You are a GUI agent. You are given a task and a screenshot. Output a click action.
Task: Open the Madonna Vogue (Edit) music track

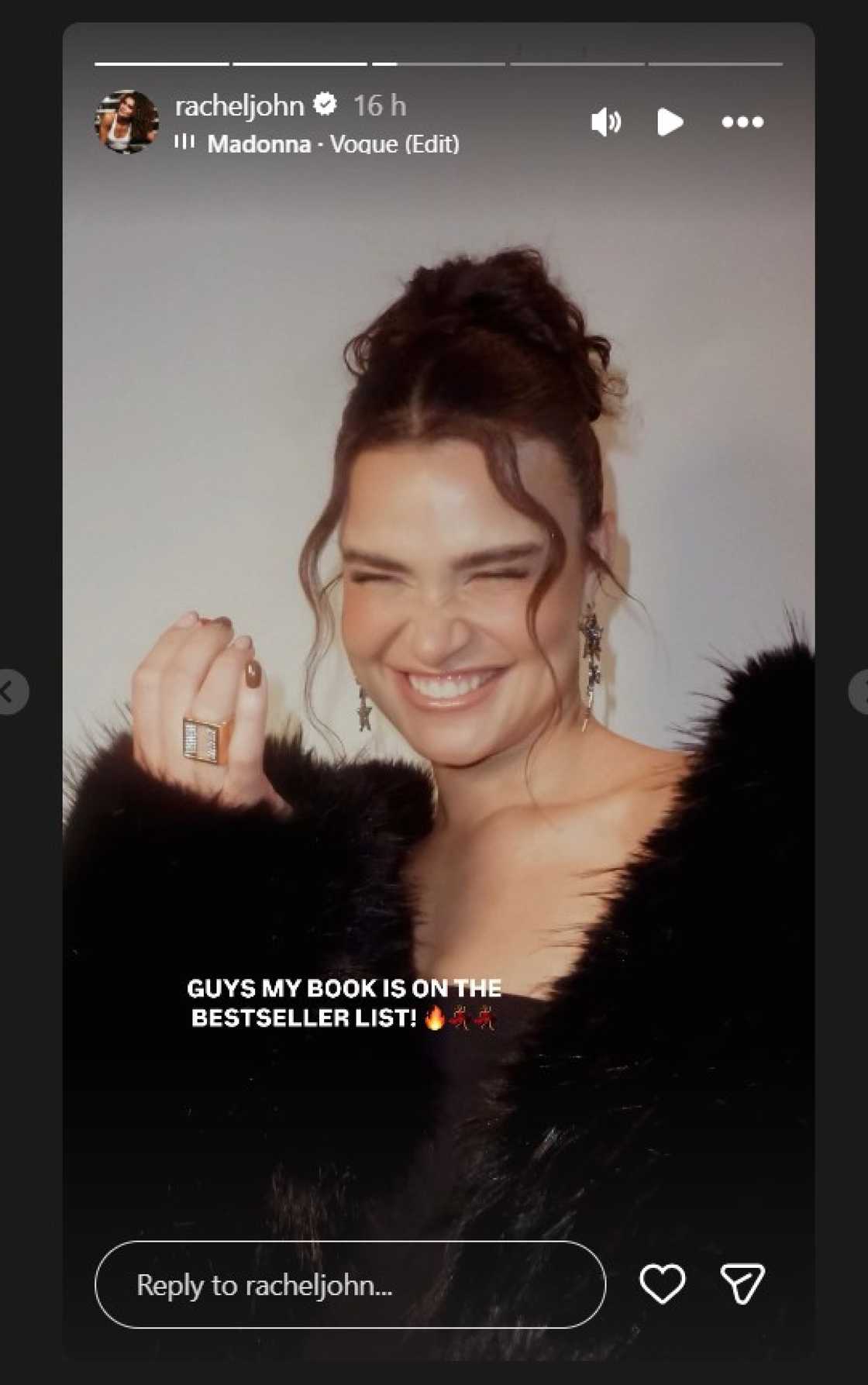332,144
